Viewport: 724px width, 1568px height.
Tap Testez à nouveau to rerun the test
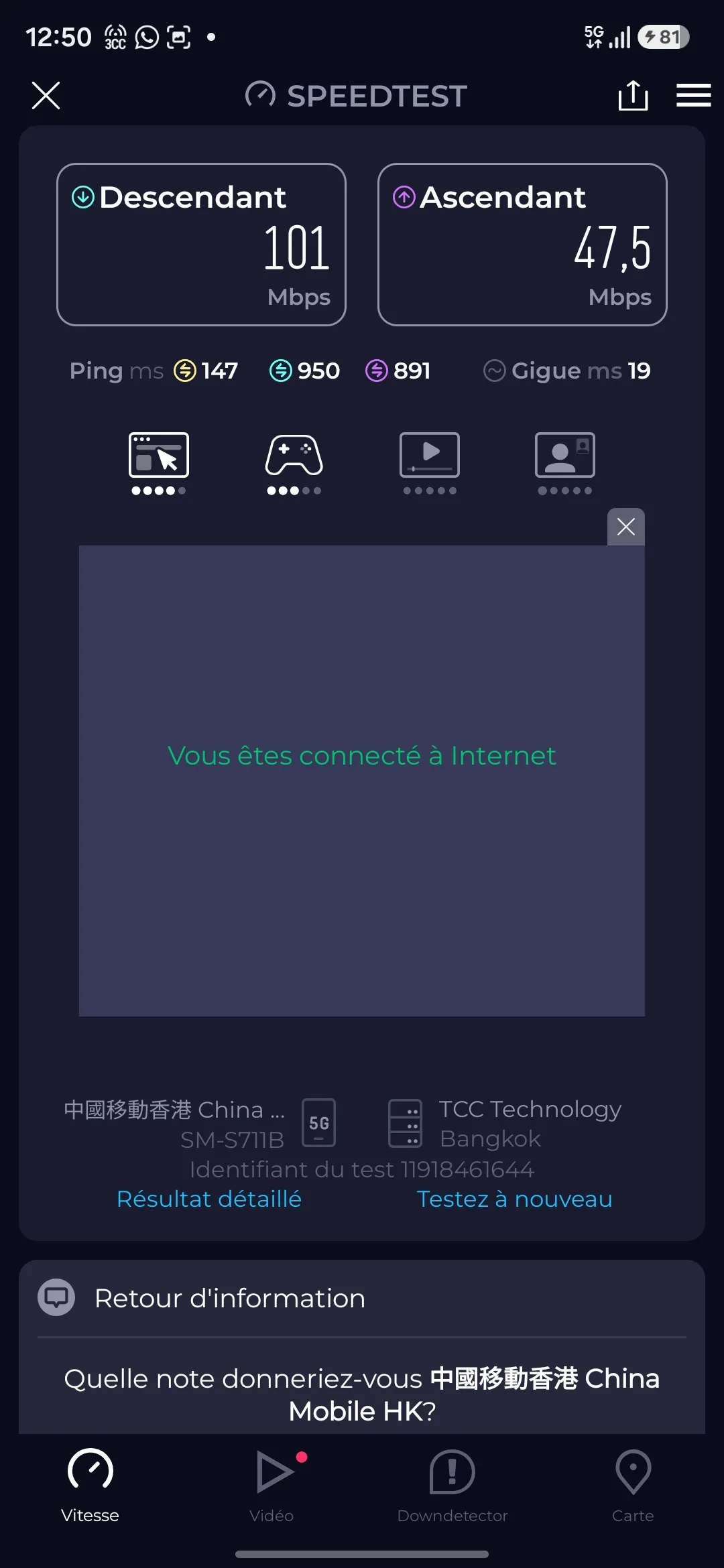pos(514,1199)
